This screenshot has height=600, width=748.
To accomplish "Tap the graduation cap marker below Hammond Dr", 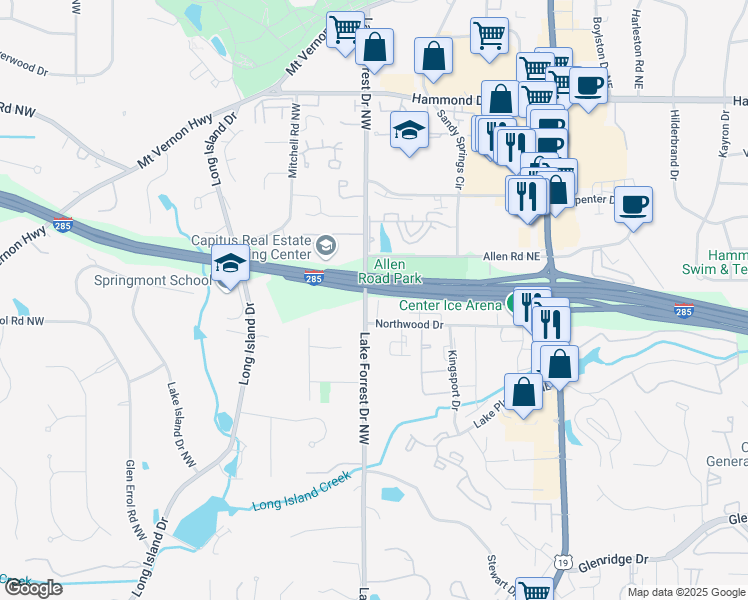I will coord(409,130).
